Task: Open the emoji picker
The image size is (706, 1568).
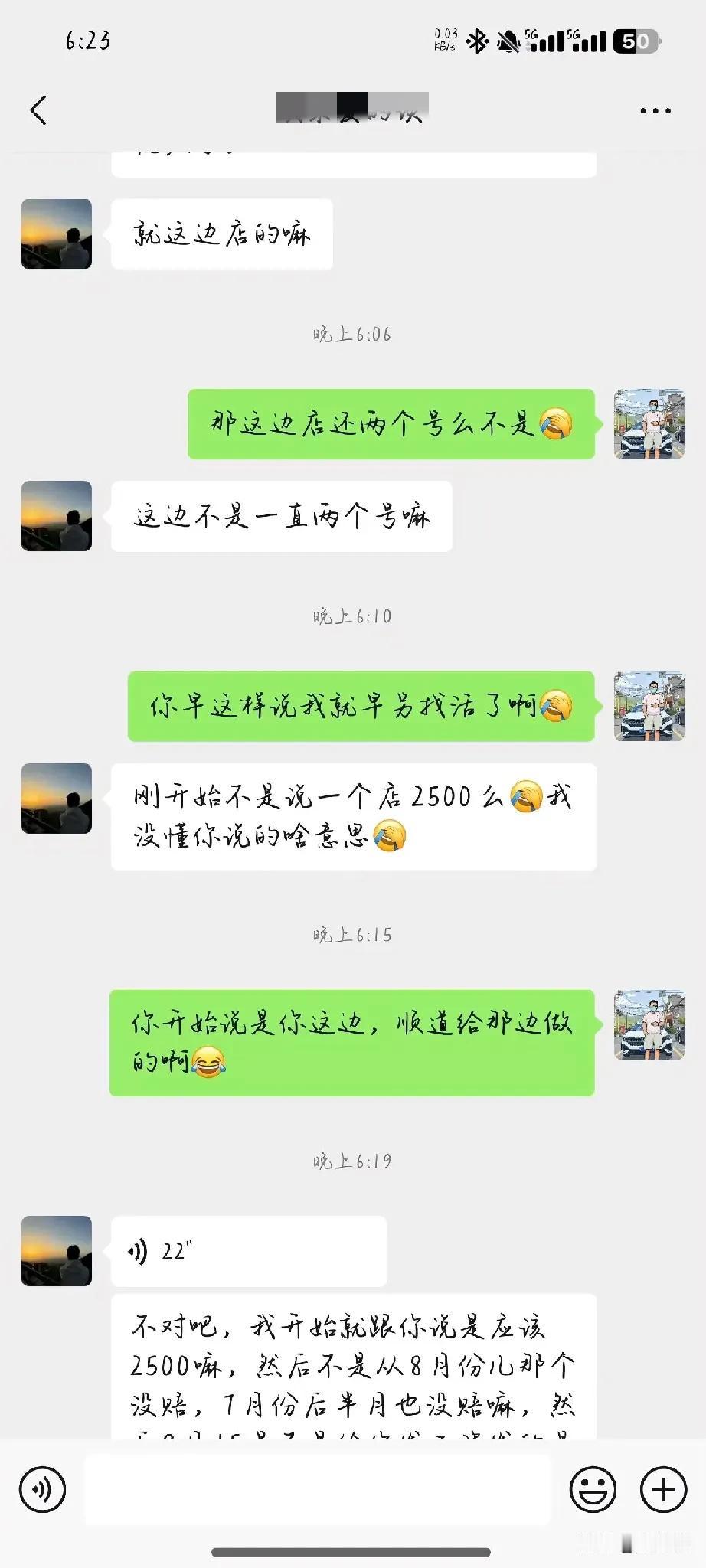Action: (593, 1489)
